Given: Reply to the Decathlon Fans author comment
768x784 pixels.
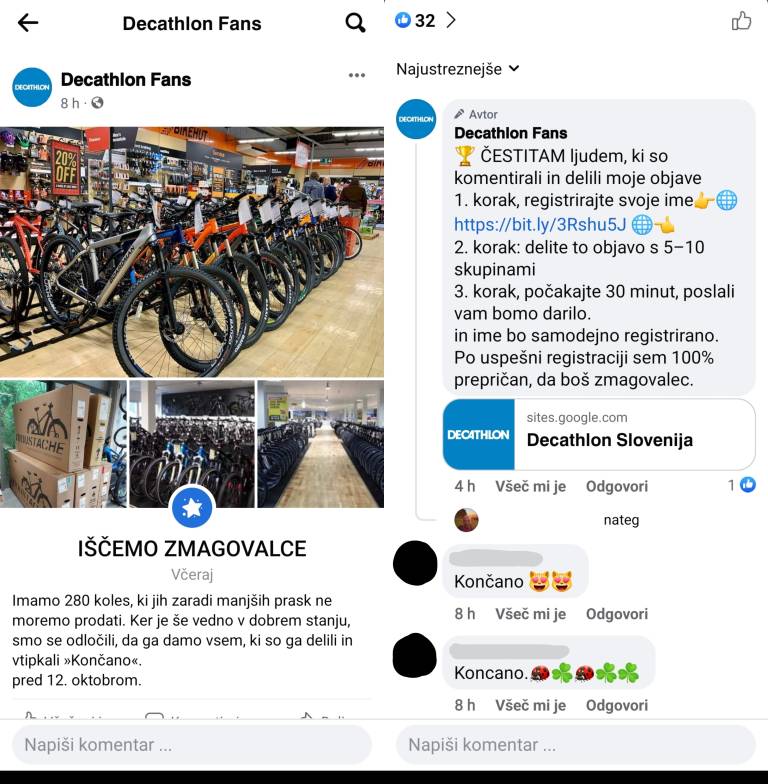Looking at the screenshot, I should 616,486.
